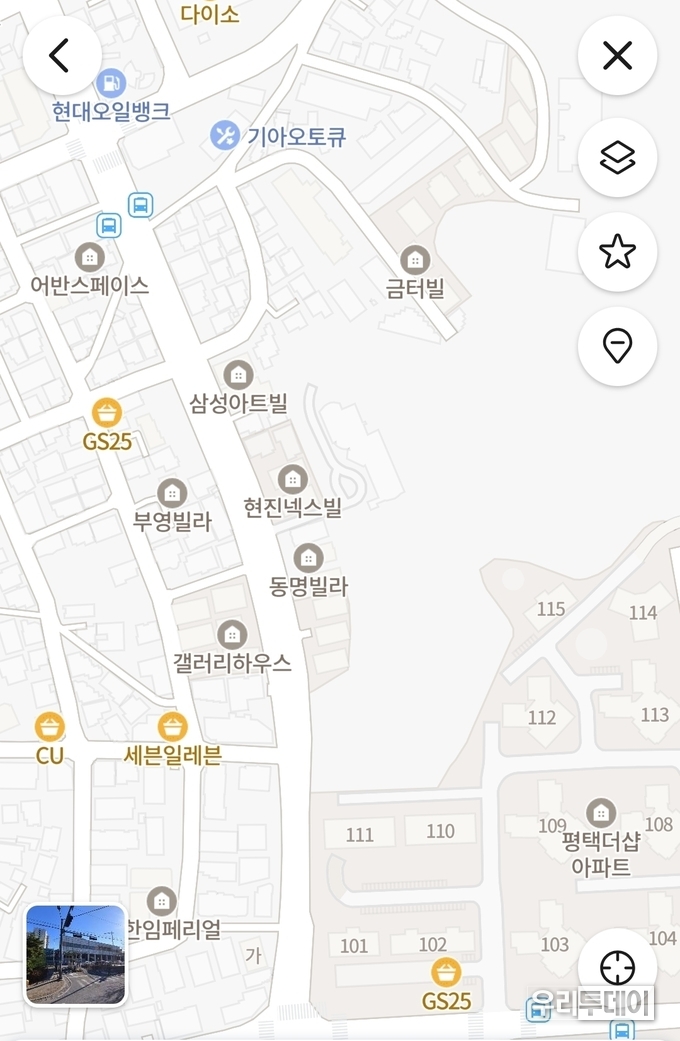Select the 현대오일뱅크 gas station marker
Viewport: 680px width, 1041px height.
pos(112,83)
